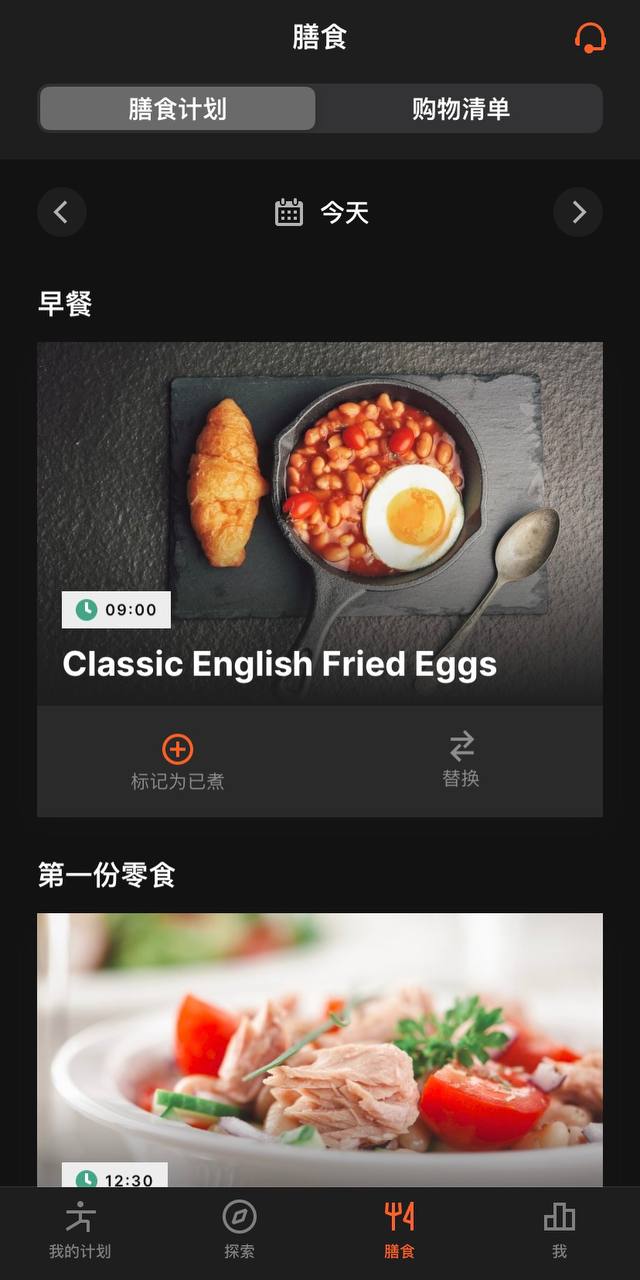
Task: Select the 膳食计划 tab
Action: pyautogui.click(x=178, y=109)
